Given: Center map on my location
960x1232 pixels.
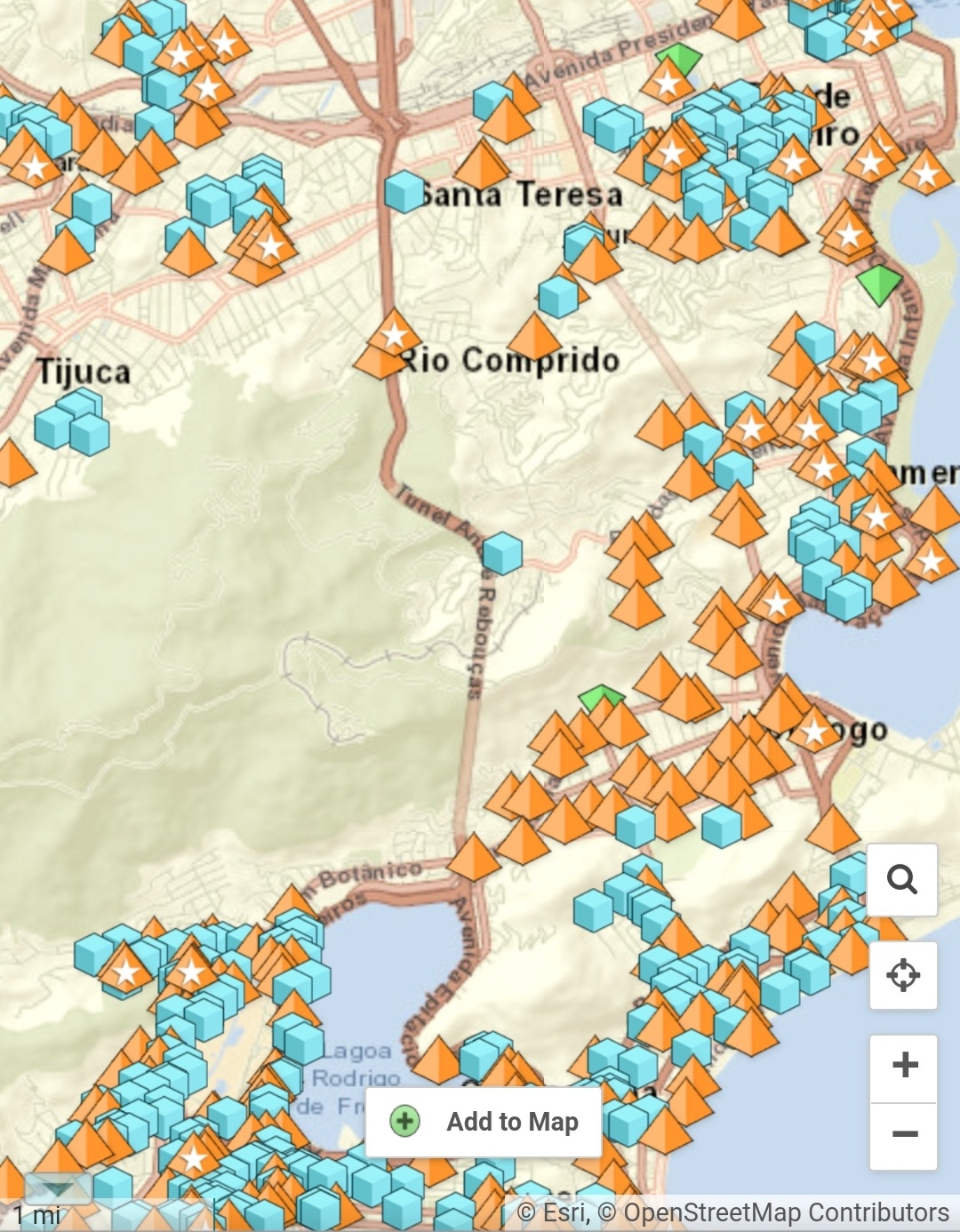Looking at the screenshot, I should pos(903,975).
